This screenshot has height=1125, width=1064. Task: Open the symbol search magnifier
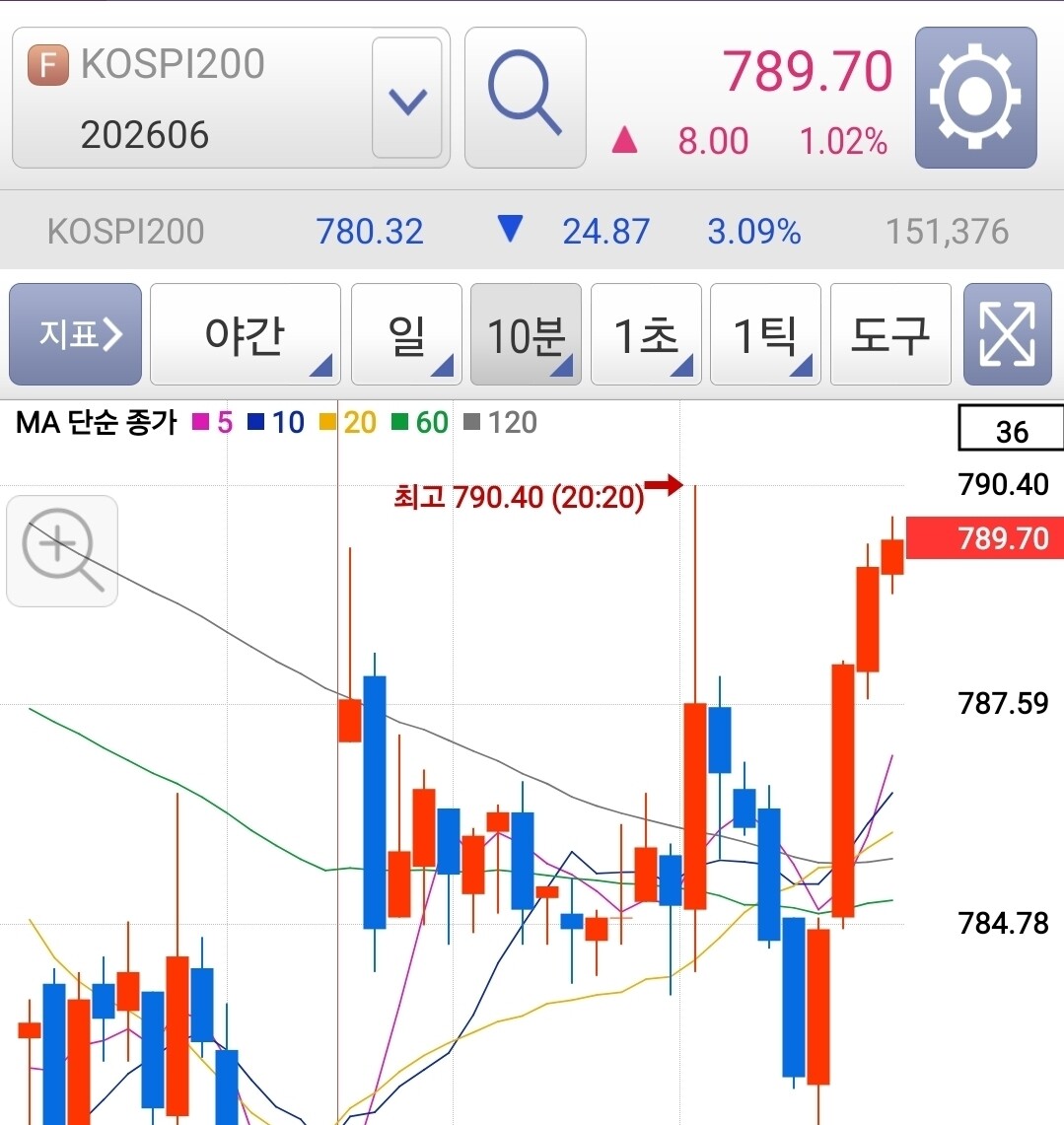coord(526,99)
